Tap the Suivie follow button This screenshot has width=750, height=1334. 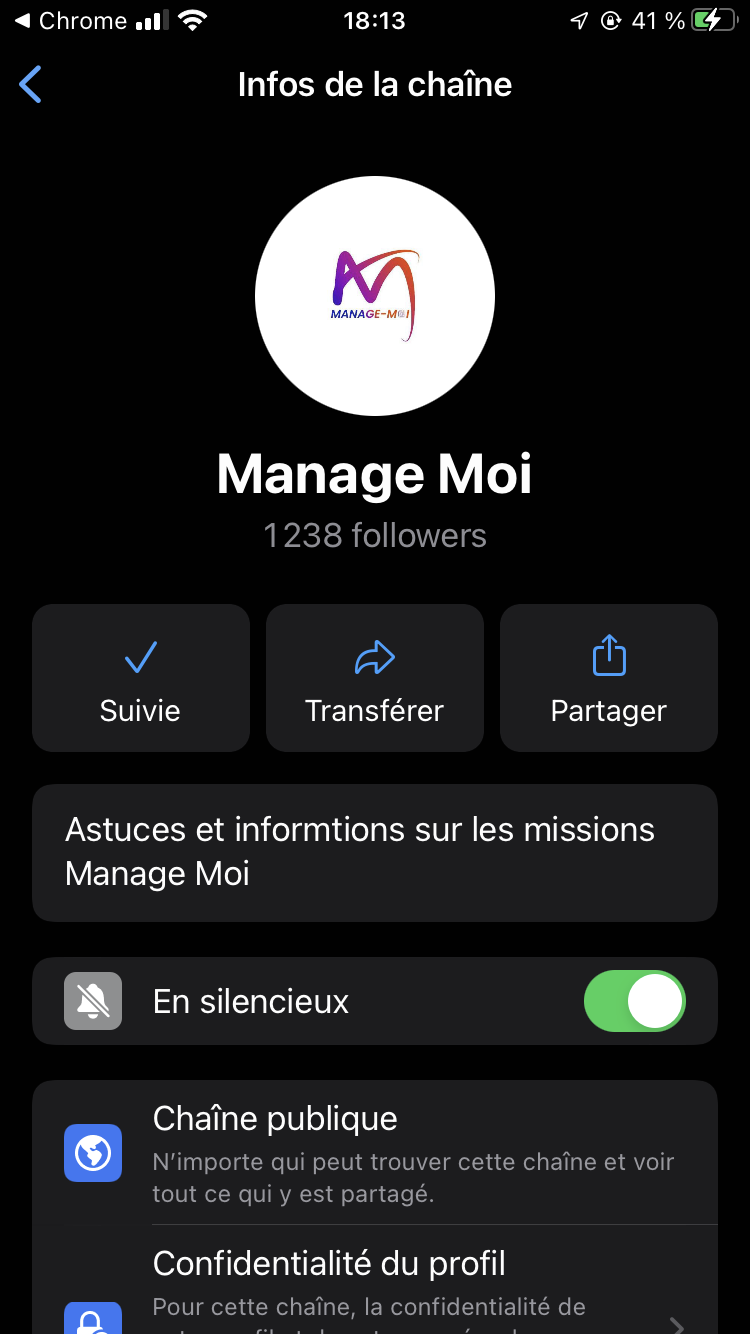(x=141, y=677)
